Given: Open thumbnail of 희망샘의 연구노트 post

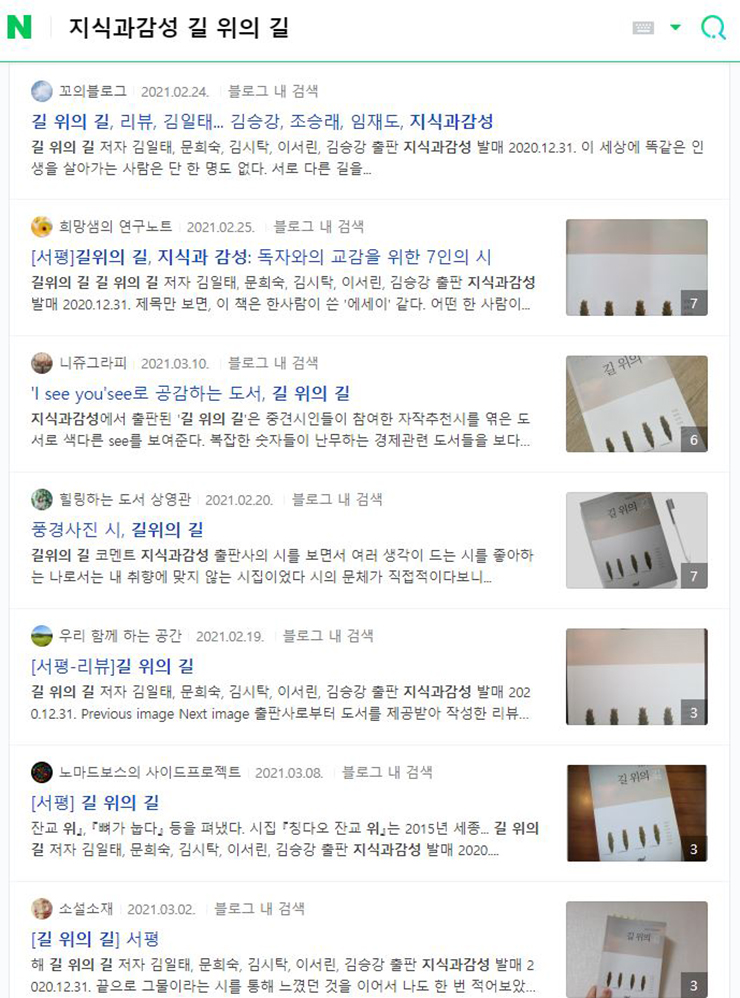Looking at the screenshot, I should click(x=636, y=267).
